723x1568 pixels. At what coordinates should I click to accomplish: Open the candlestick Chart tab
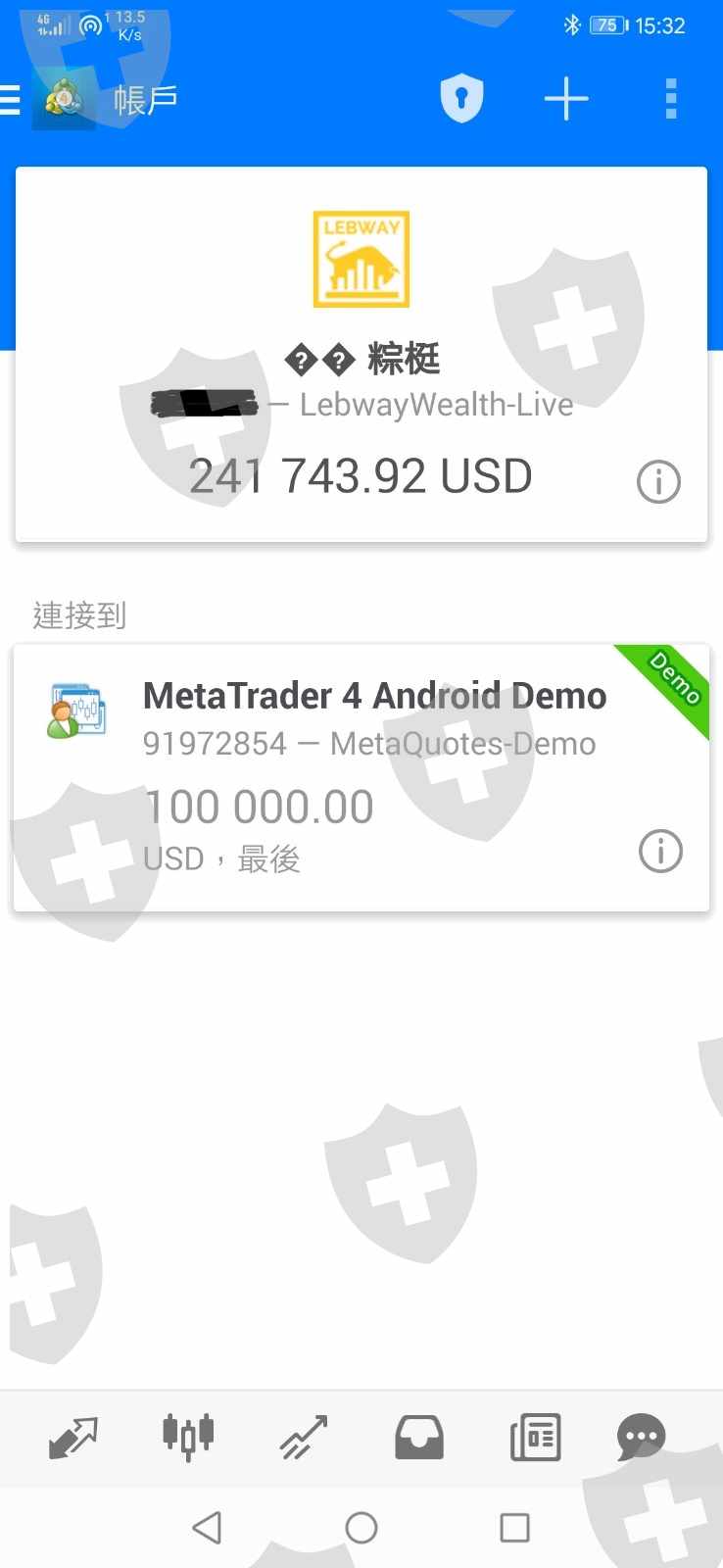coord(188,1438)
